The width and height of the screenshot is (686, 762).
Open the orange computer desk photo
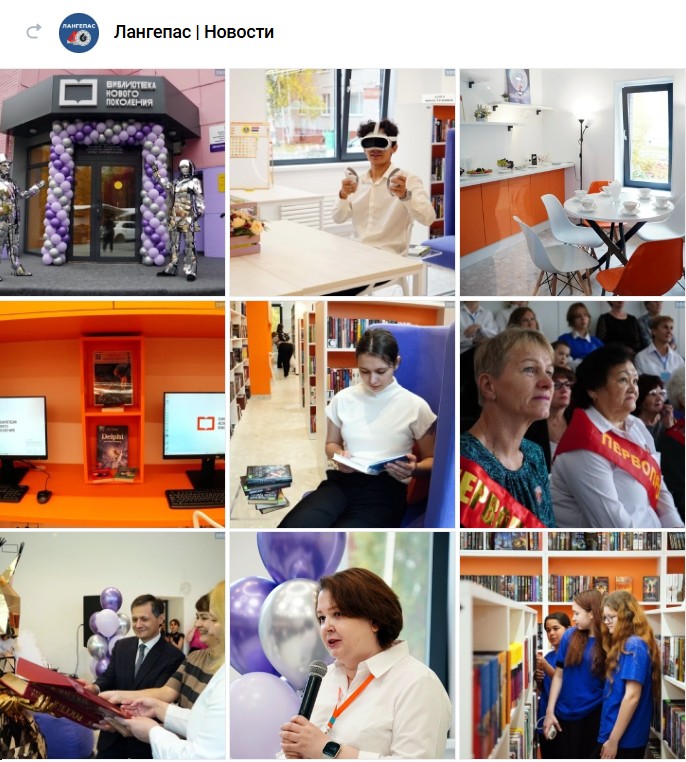coord(112,414)
